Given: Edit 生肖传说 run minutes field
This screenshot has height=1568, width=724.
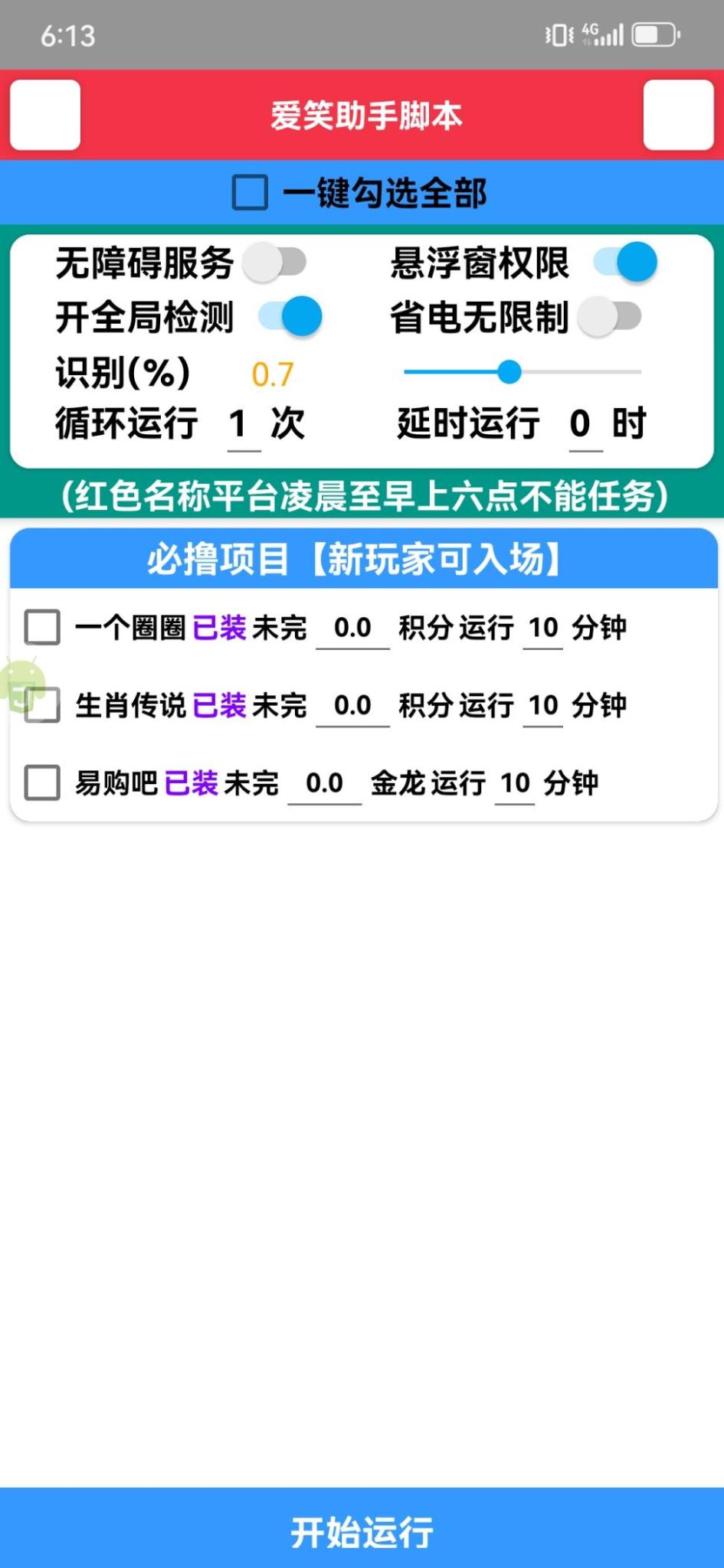Looking at the screenshot, I should pyautogui.click(x=543, y=706).
